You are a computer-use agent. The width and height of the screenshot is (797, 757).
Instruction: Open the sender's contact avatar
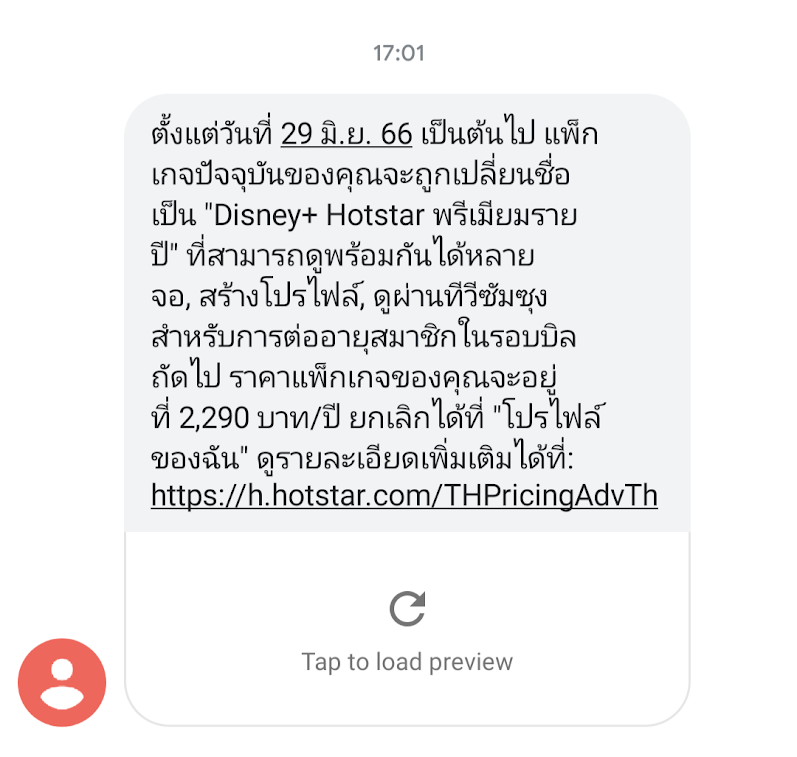pyautogui.click(x=62, y=682)
